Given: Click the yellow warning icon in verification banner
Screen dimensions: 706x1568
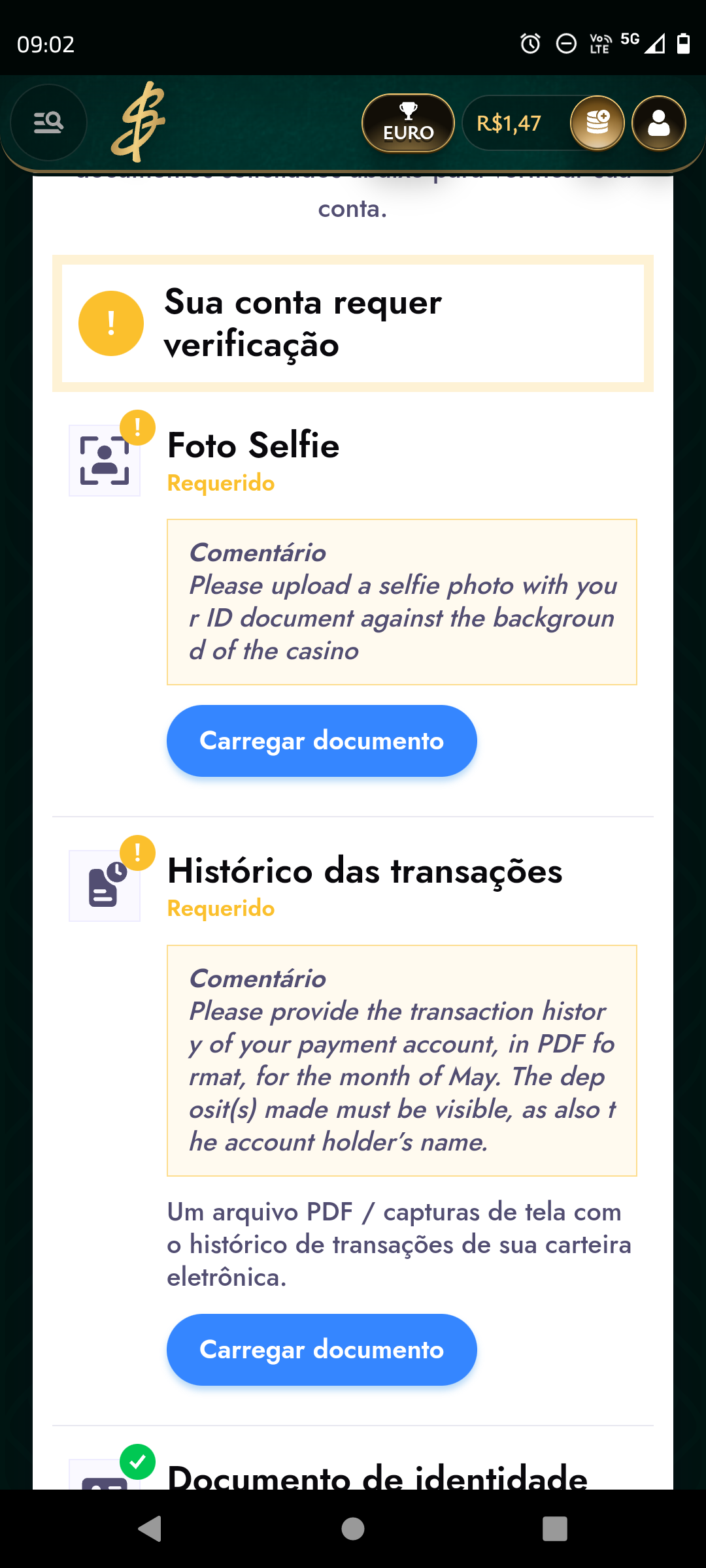Looking at the screenshot, I should 110,323.
